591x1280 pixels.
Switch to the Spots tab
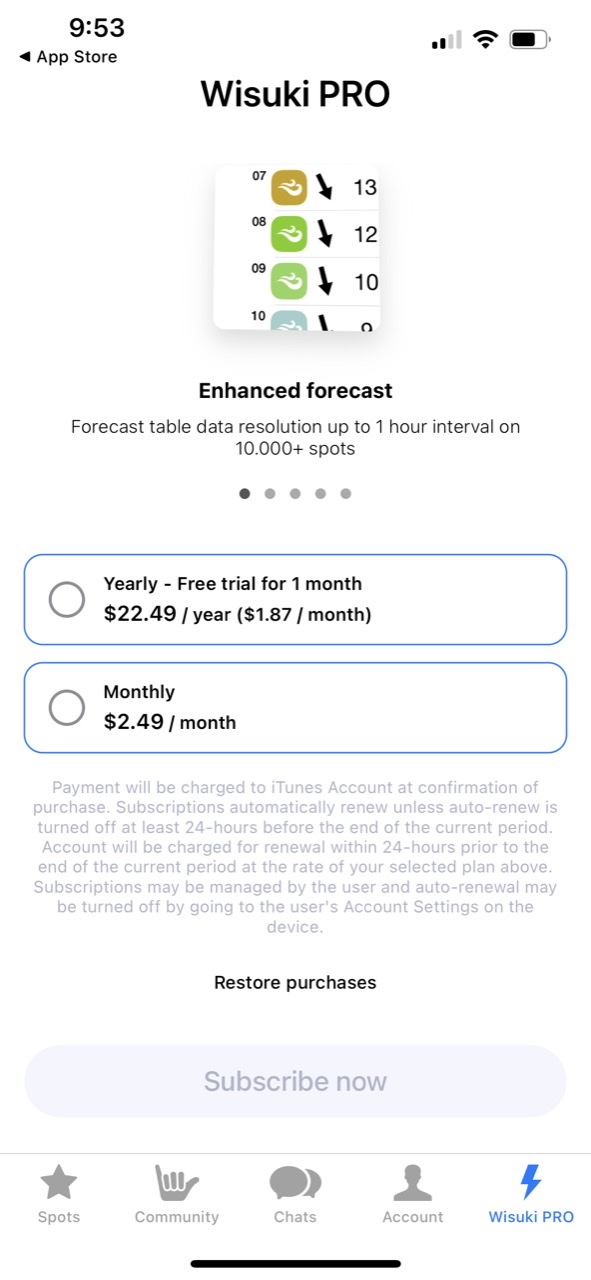58,1195
